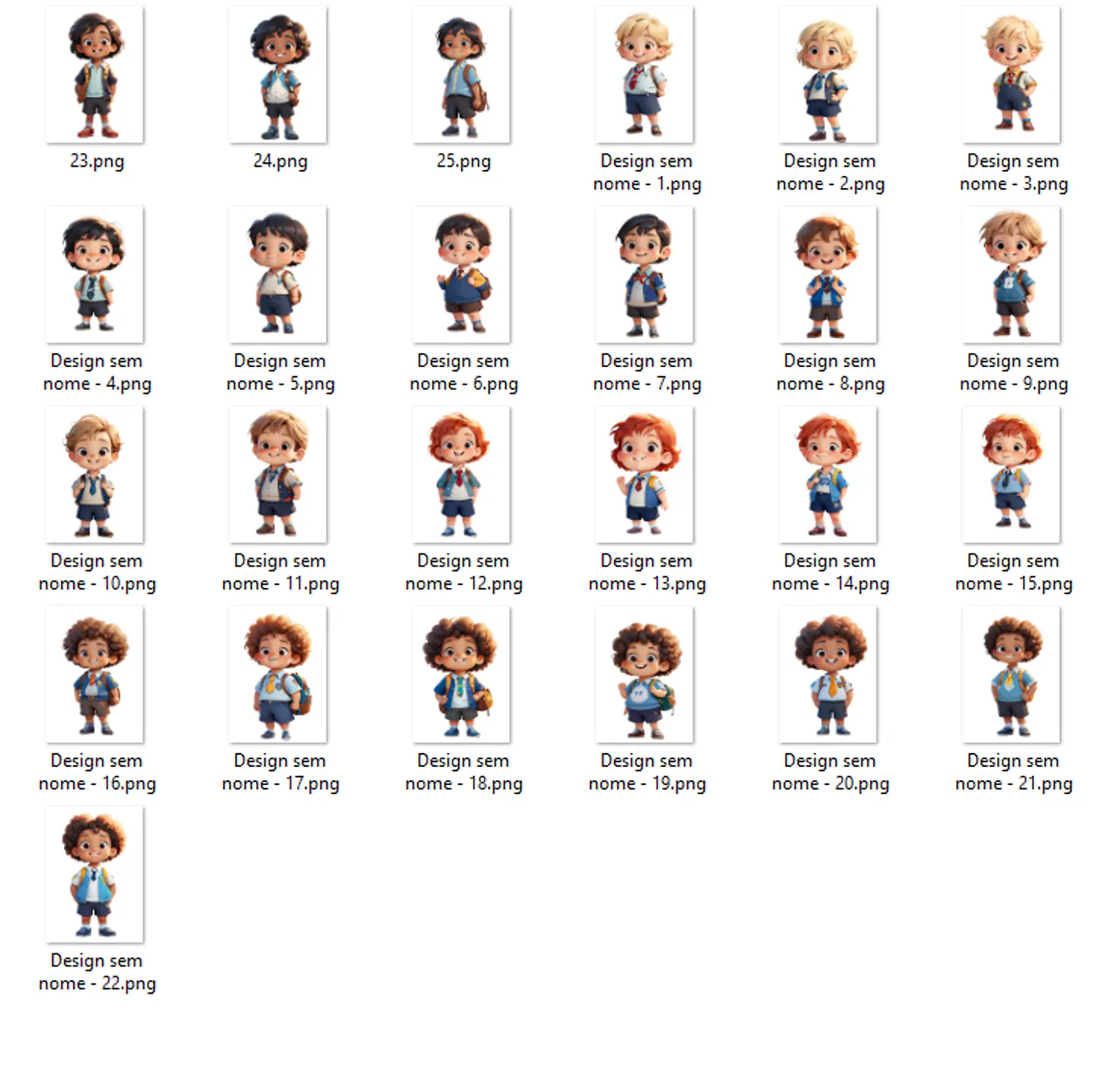The image size is (1097, 1092).
Task: Select the 25.png thumbnail
Action: coord(462,75)
